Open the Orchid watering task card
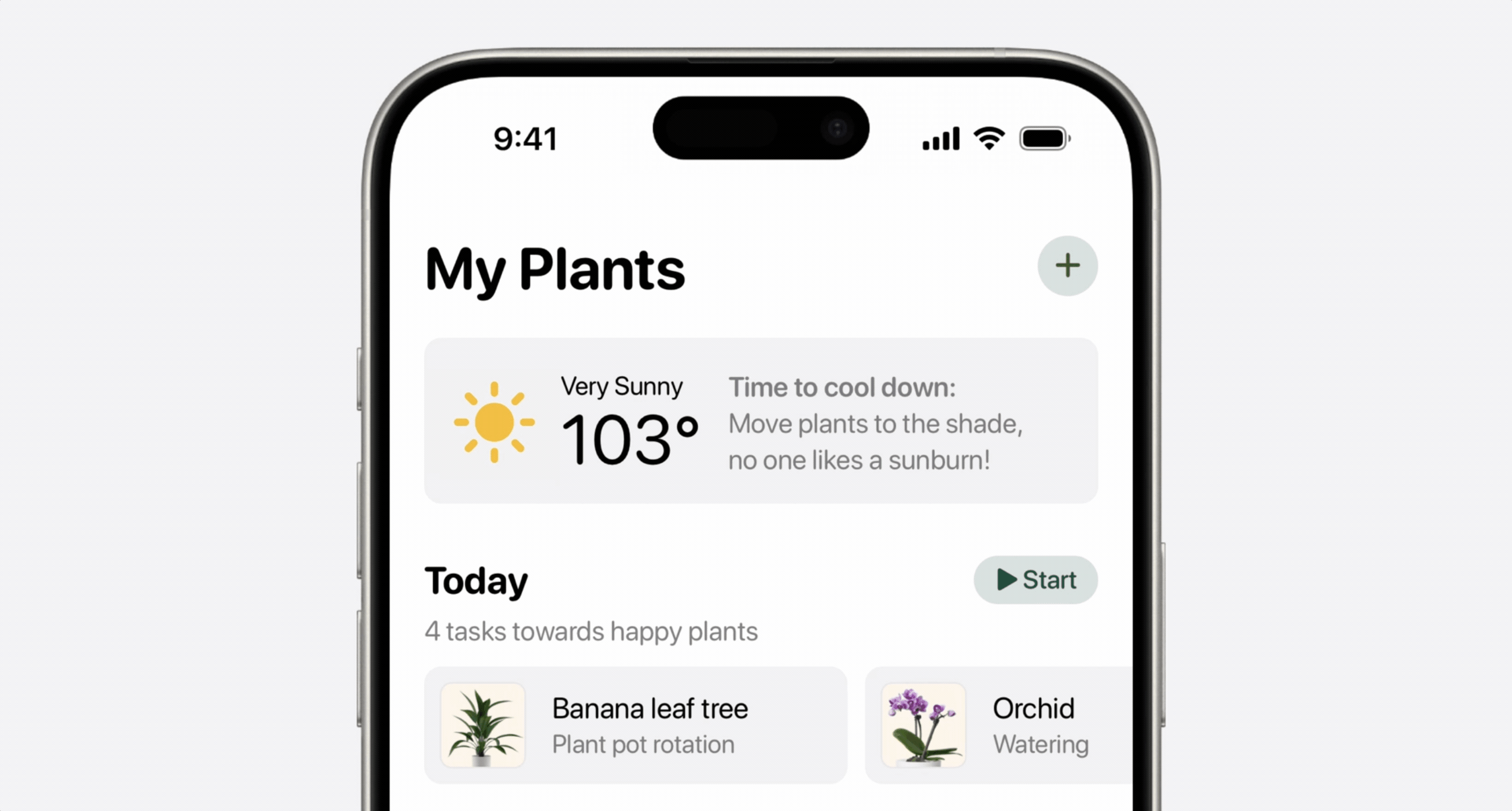The width and height of the screenshot is (1512, 811). (998, 725)
